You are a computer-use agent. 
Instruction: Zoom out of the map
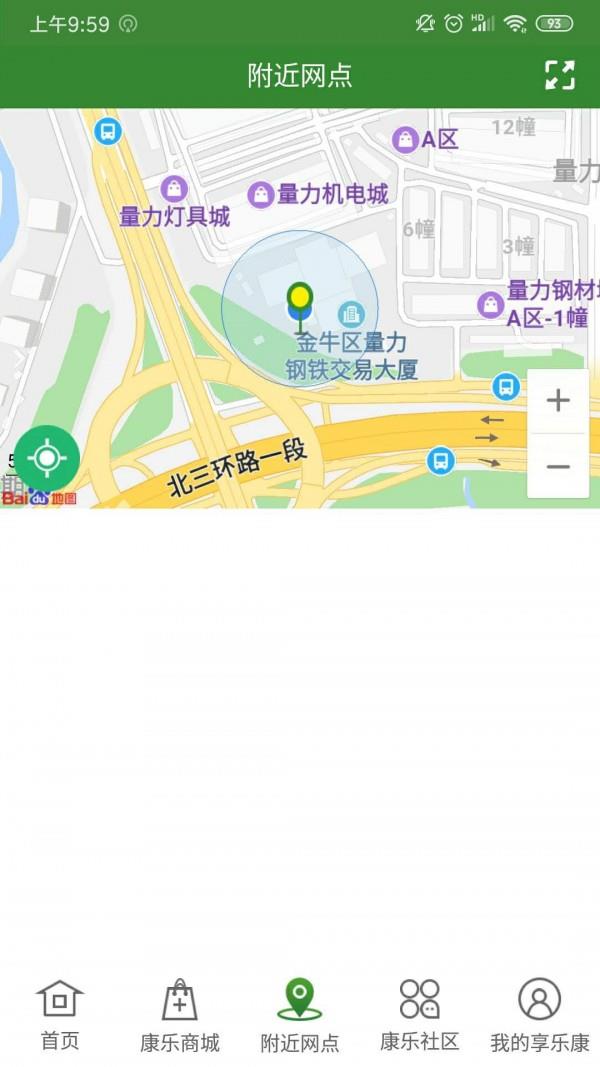tap(558, 466)
